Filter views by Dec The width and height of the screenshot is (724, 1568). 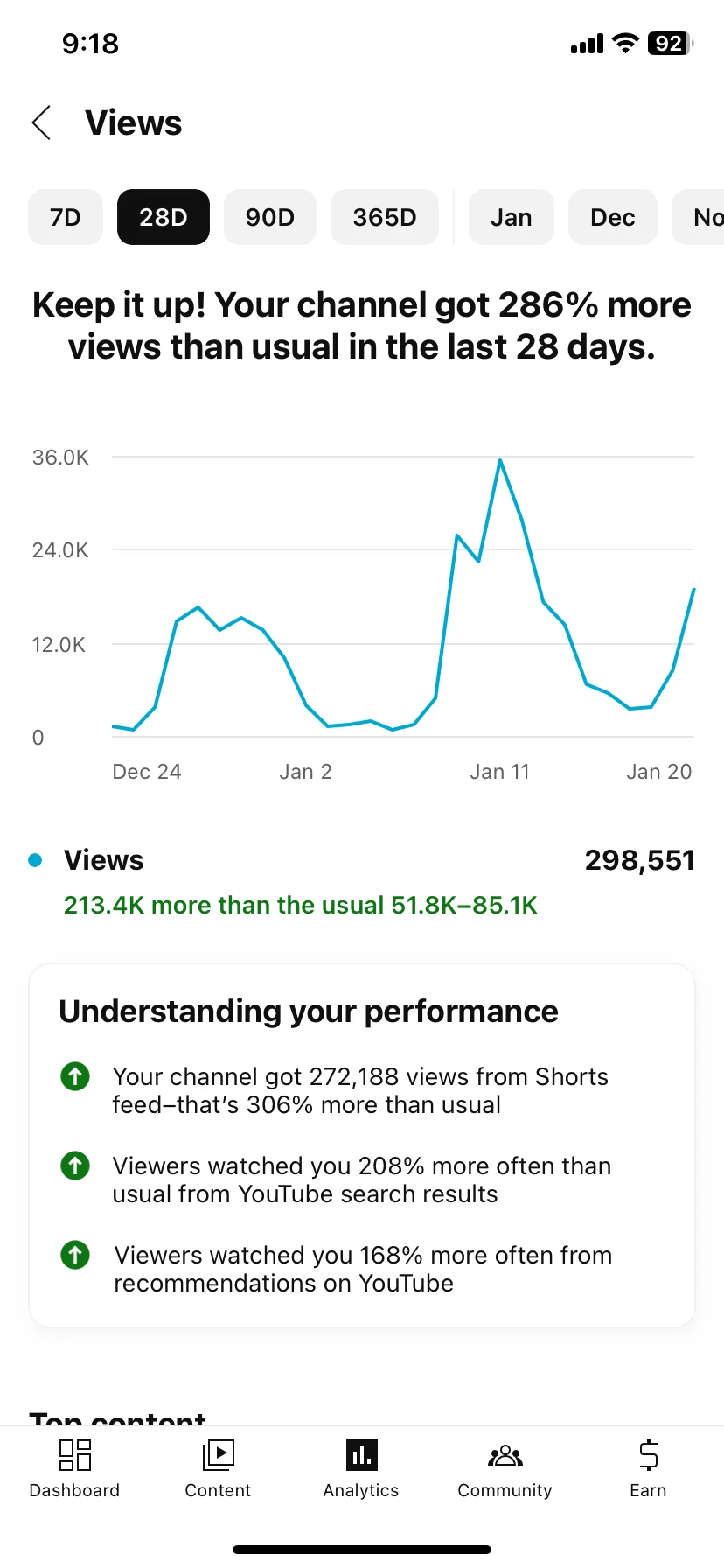click(x=613, y=217)
